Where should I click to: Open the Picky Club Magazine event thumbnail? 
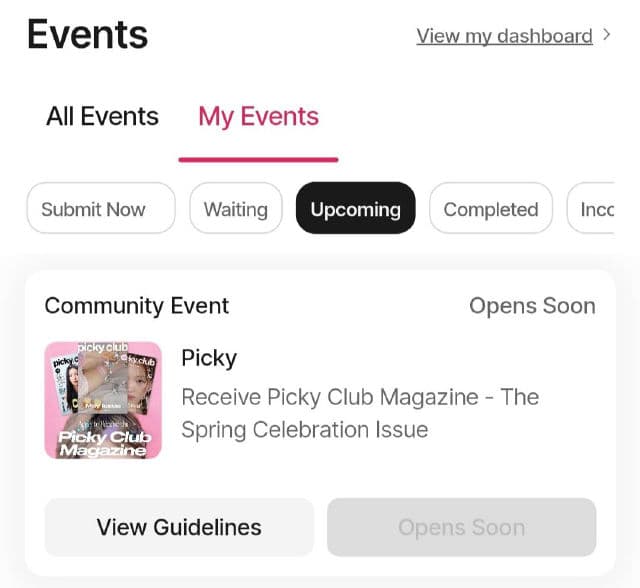pyautogui.click(x=103, y=400)
